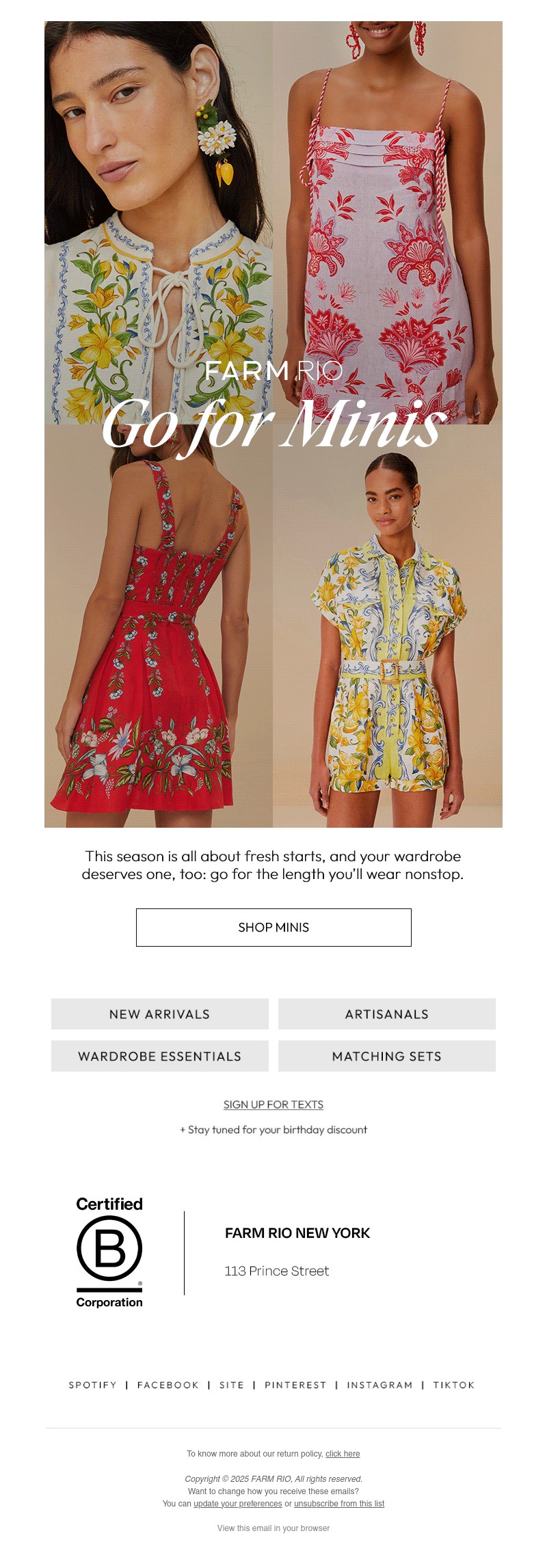Open 'update your preferences' link
The width and height of the screenshot is (547, 1568).
point(237,1504)
